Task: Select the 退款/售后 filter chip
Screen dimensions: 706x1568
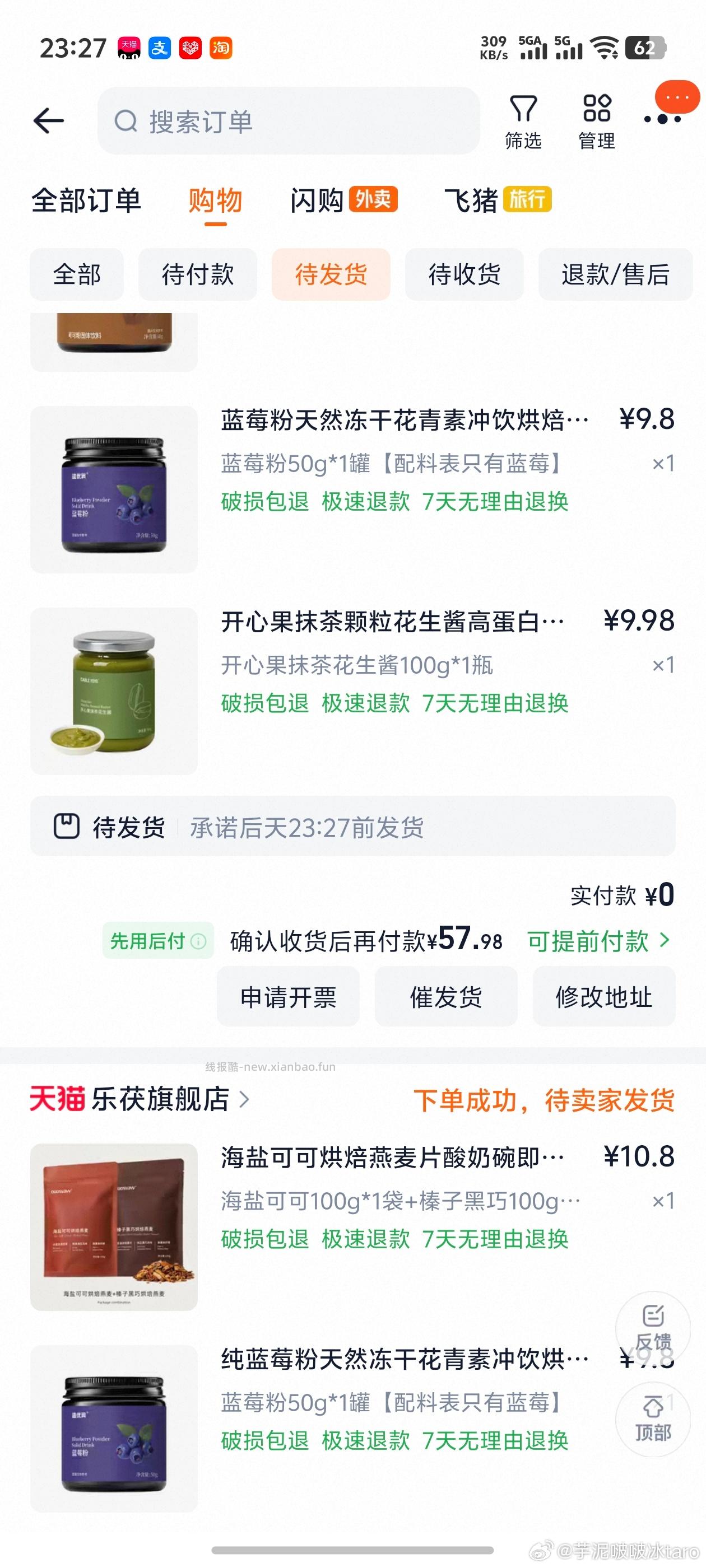Action: click(614, 275)
